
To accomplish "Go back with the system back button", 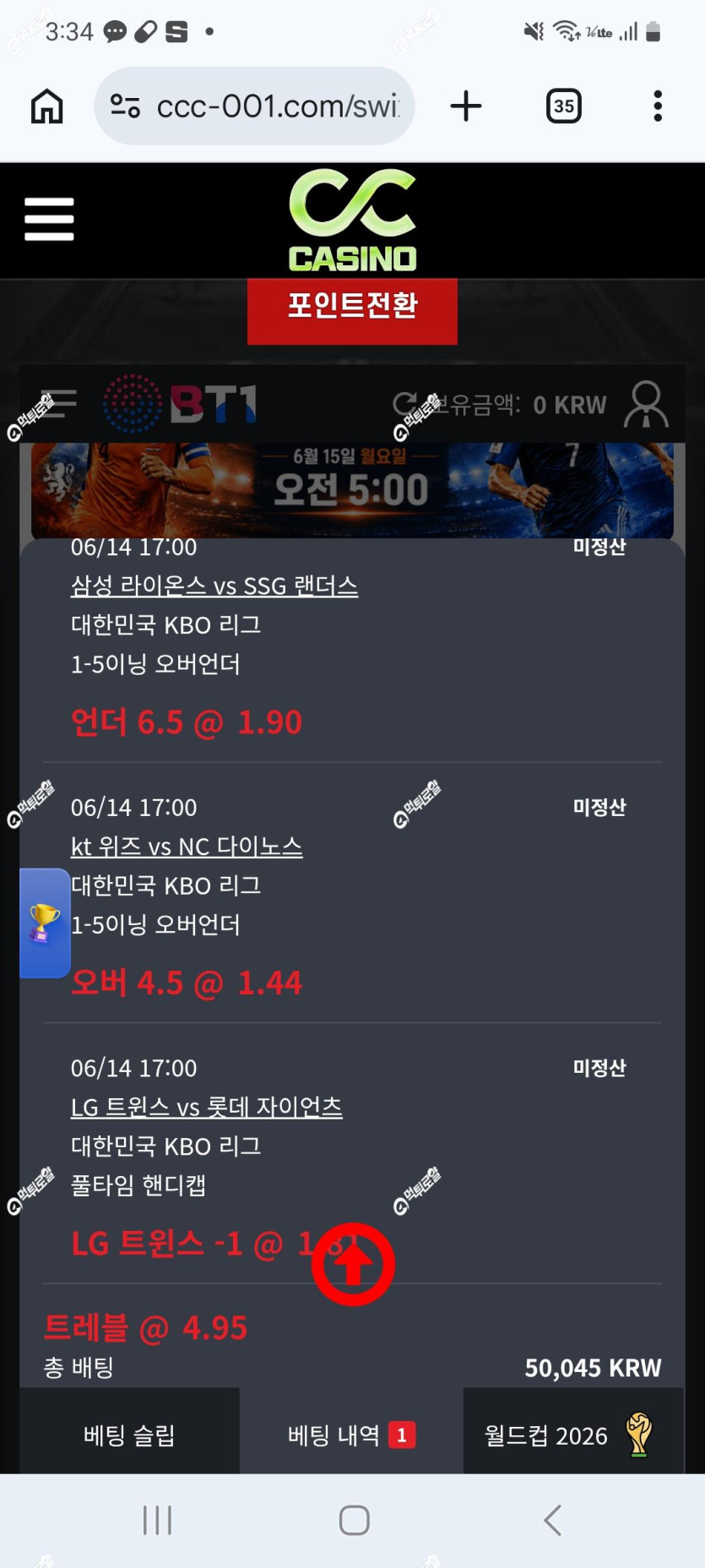I will [553, 1520].
